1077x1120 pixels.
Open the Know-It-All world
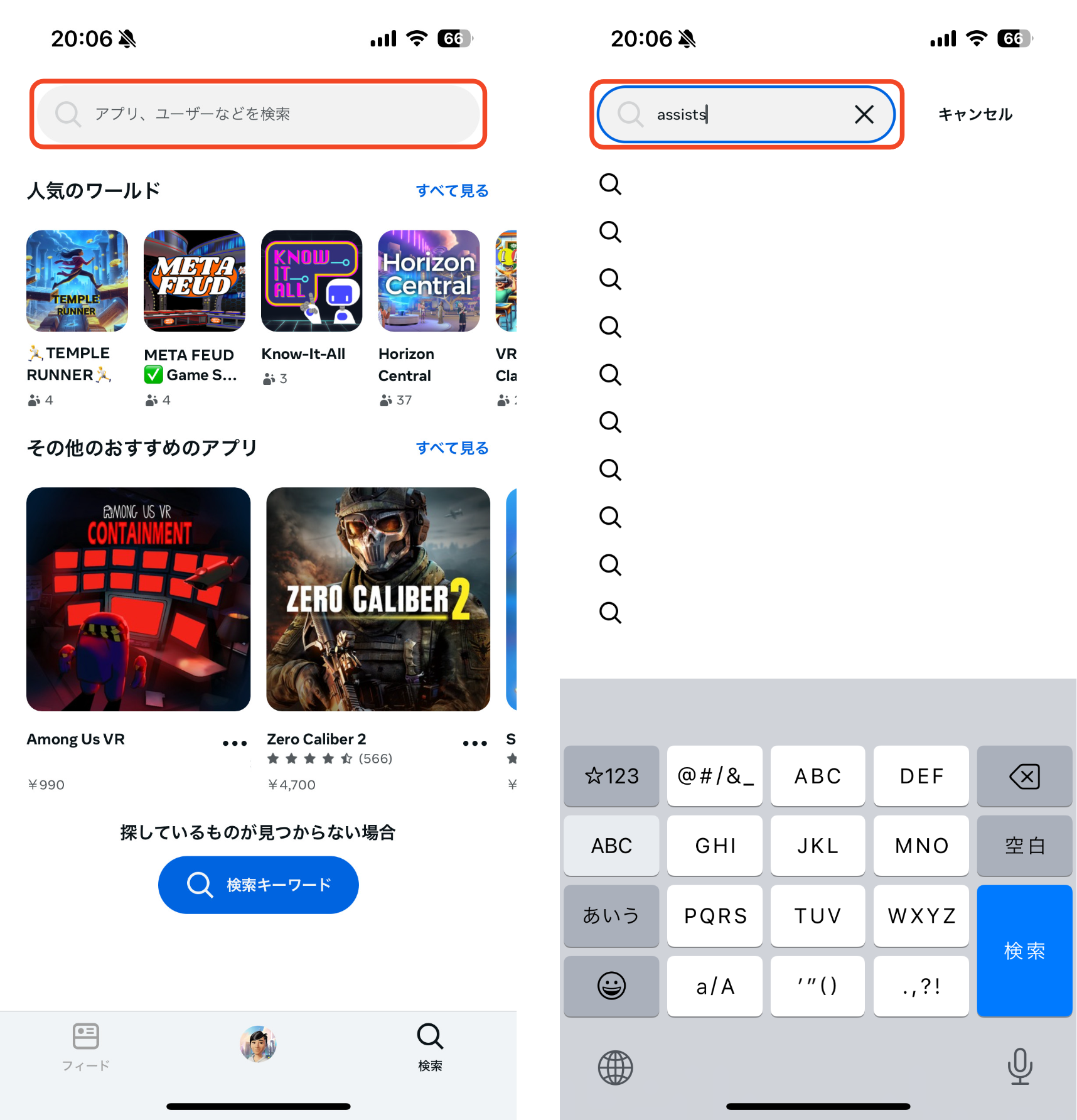[x=311, y=281]
